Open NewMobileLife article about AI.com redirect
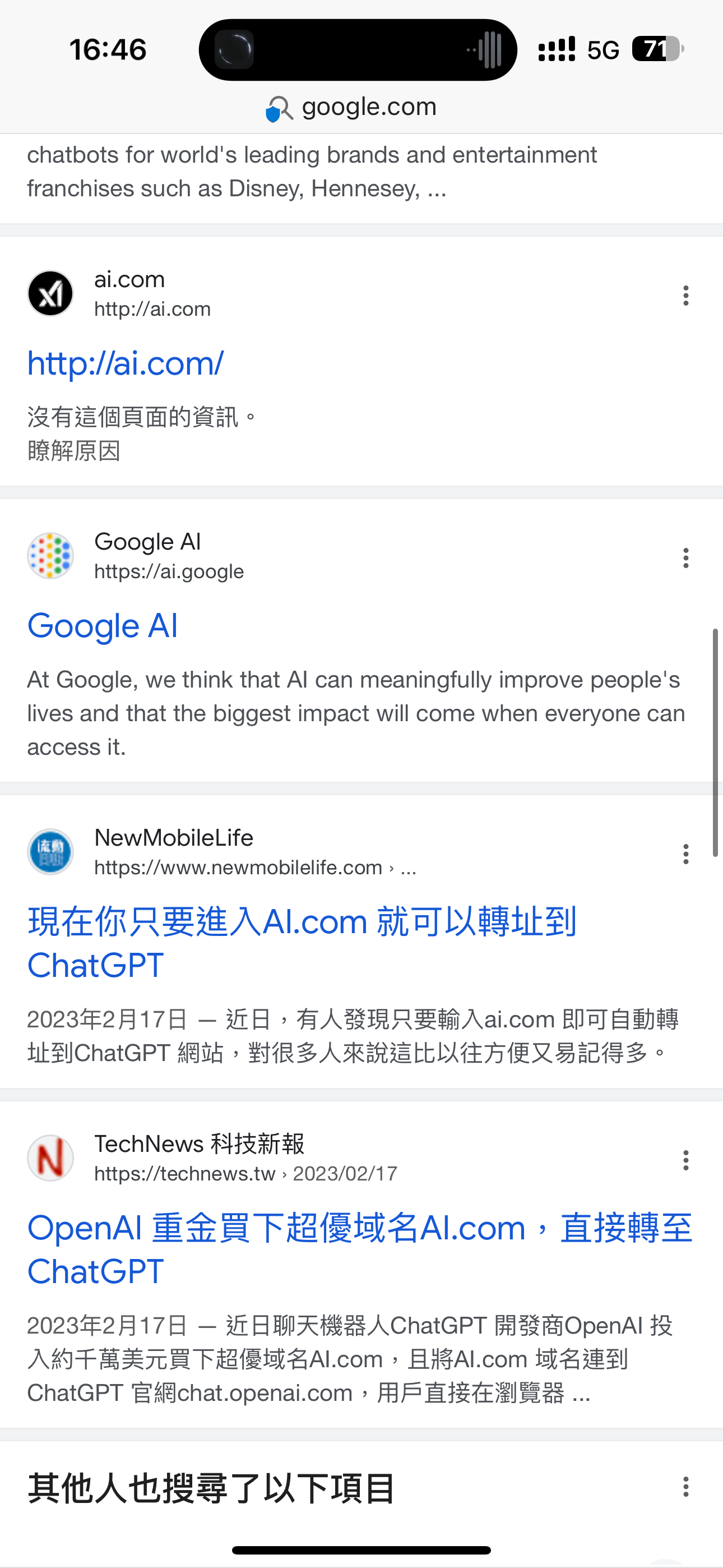This screenshot has width=723, height=1568. pyautogui.click(x=302, y=943)
